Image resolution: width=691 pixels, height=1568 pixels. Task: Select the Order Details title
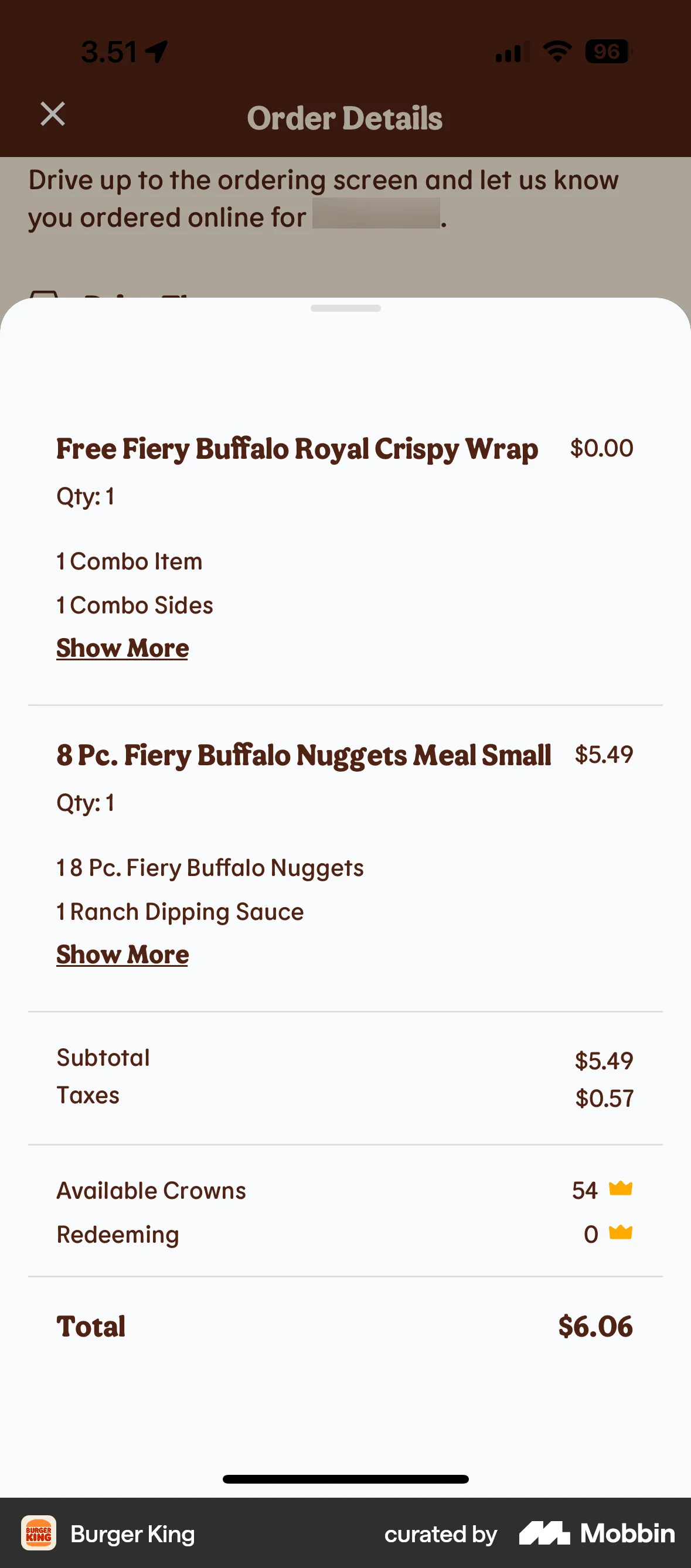(x=345, y=117)
